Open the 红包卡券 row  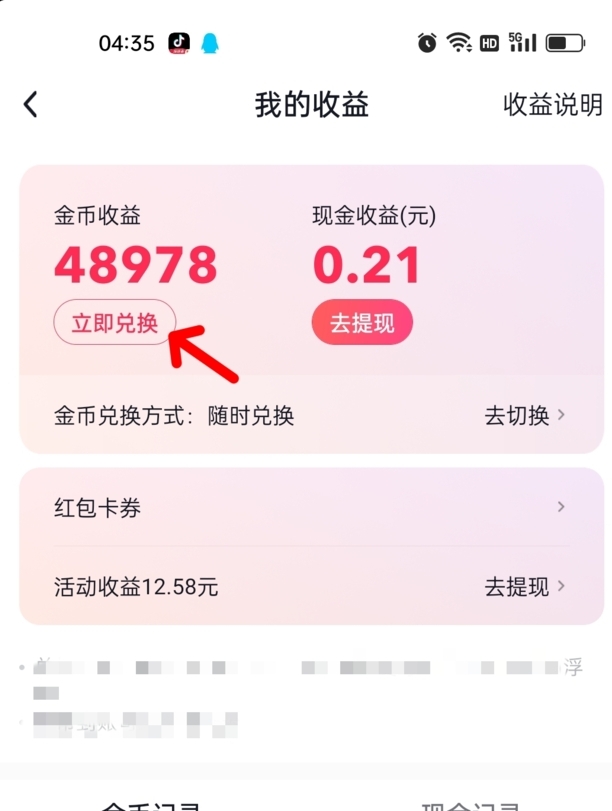pos(310,508)
